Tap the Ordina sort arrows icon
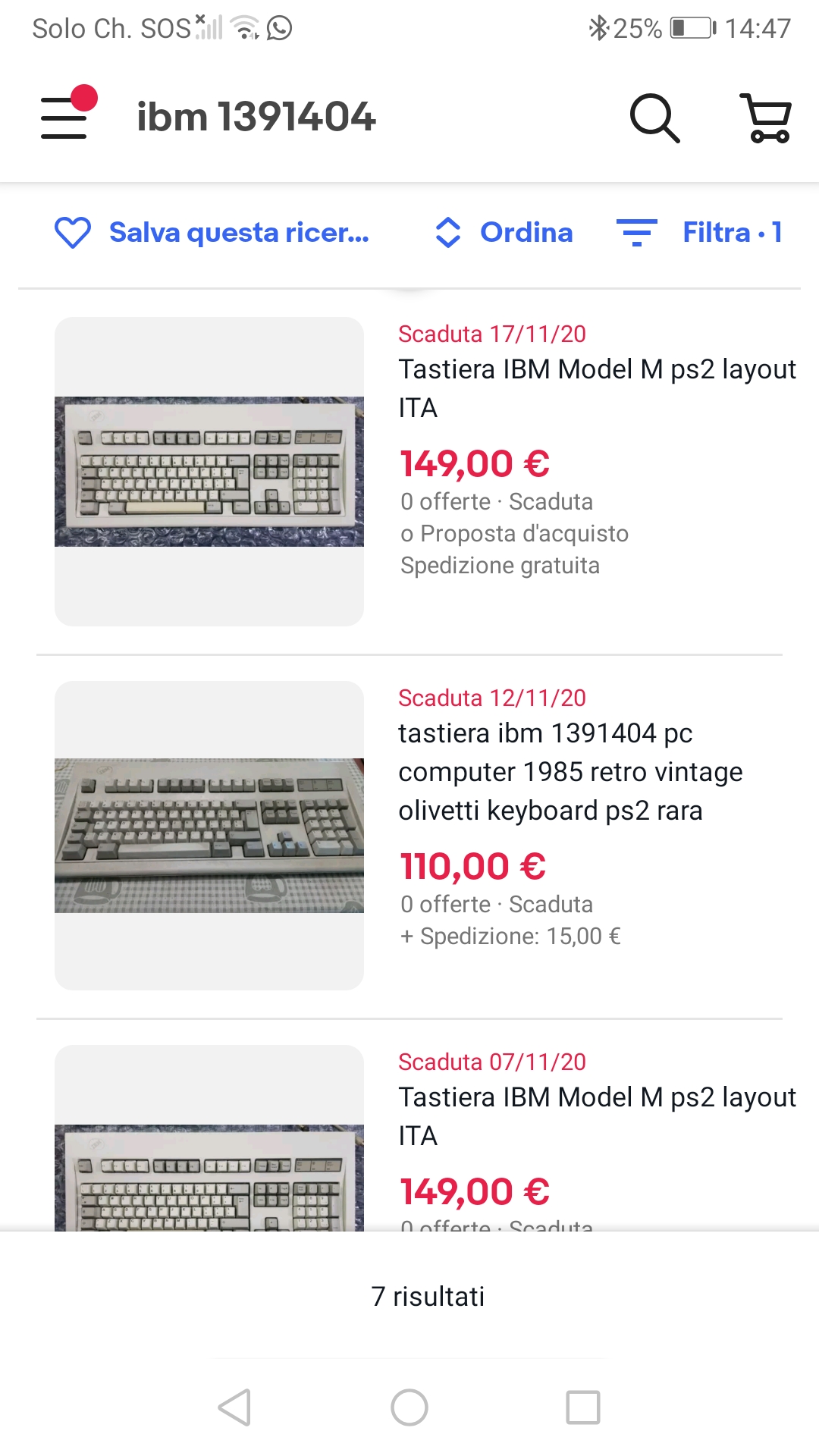819x1456 pixels. pyautogui.click(x=447, y=234)
